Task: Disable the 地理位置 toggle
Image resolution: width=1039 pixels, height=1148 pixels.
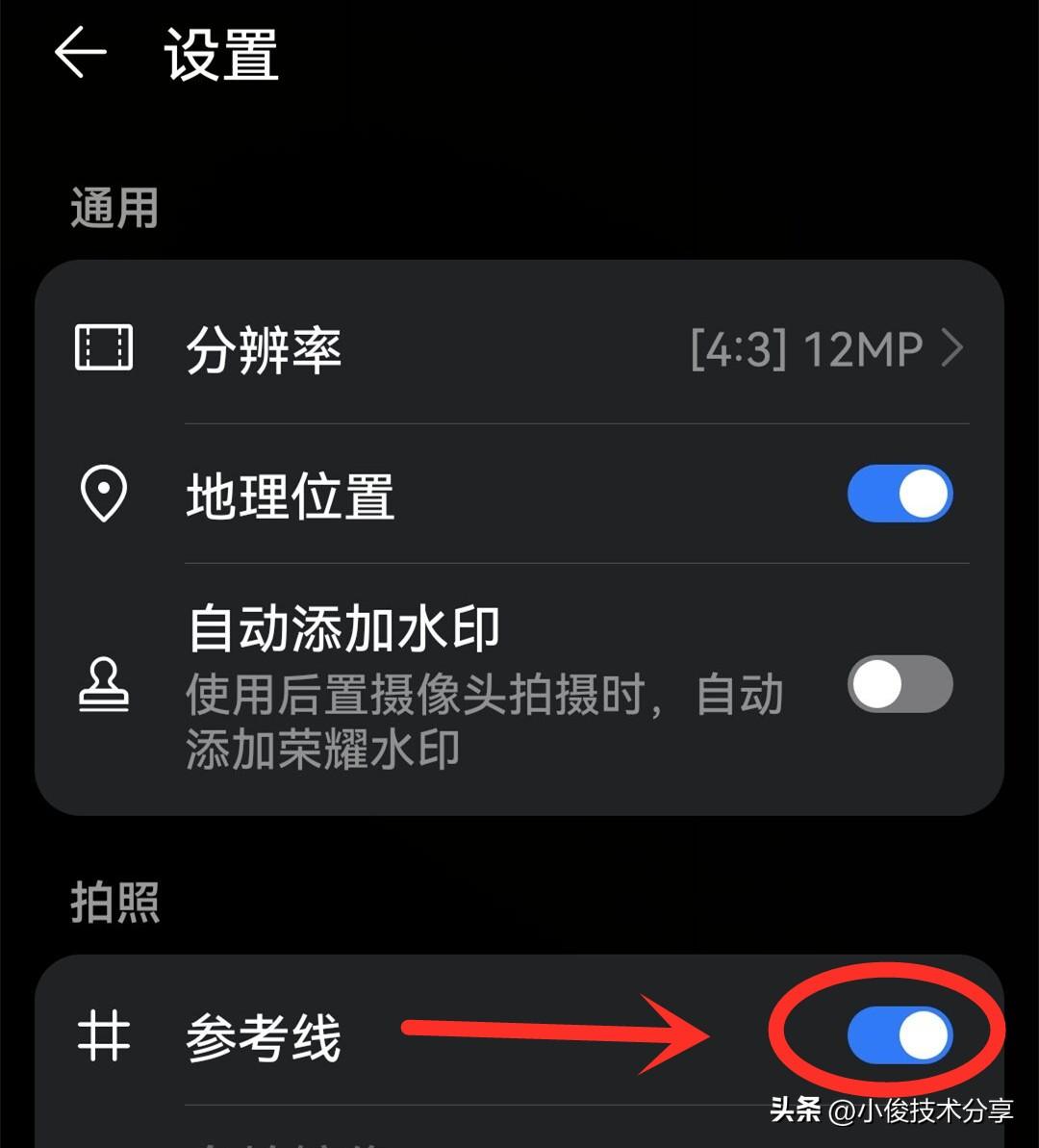Action: click(x=900, y=494)
